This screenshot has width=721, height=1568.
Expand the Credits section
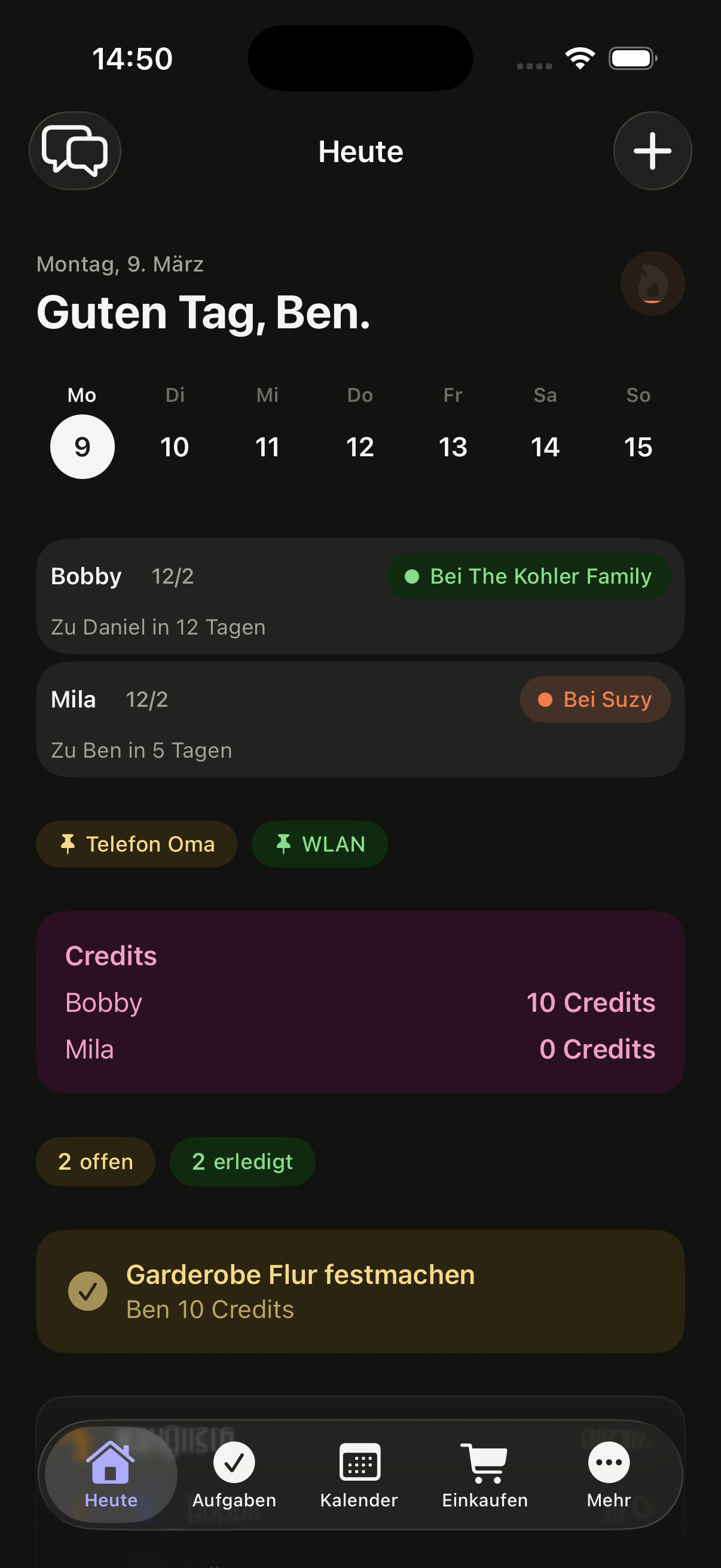pyautogui.click(x=360, y=1001)
